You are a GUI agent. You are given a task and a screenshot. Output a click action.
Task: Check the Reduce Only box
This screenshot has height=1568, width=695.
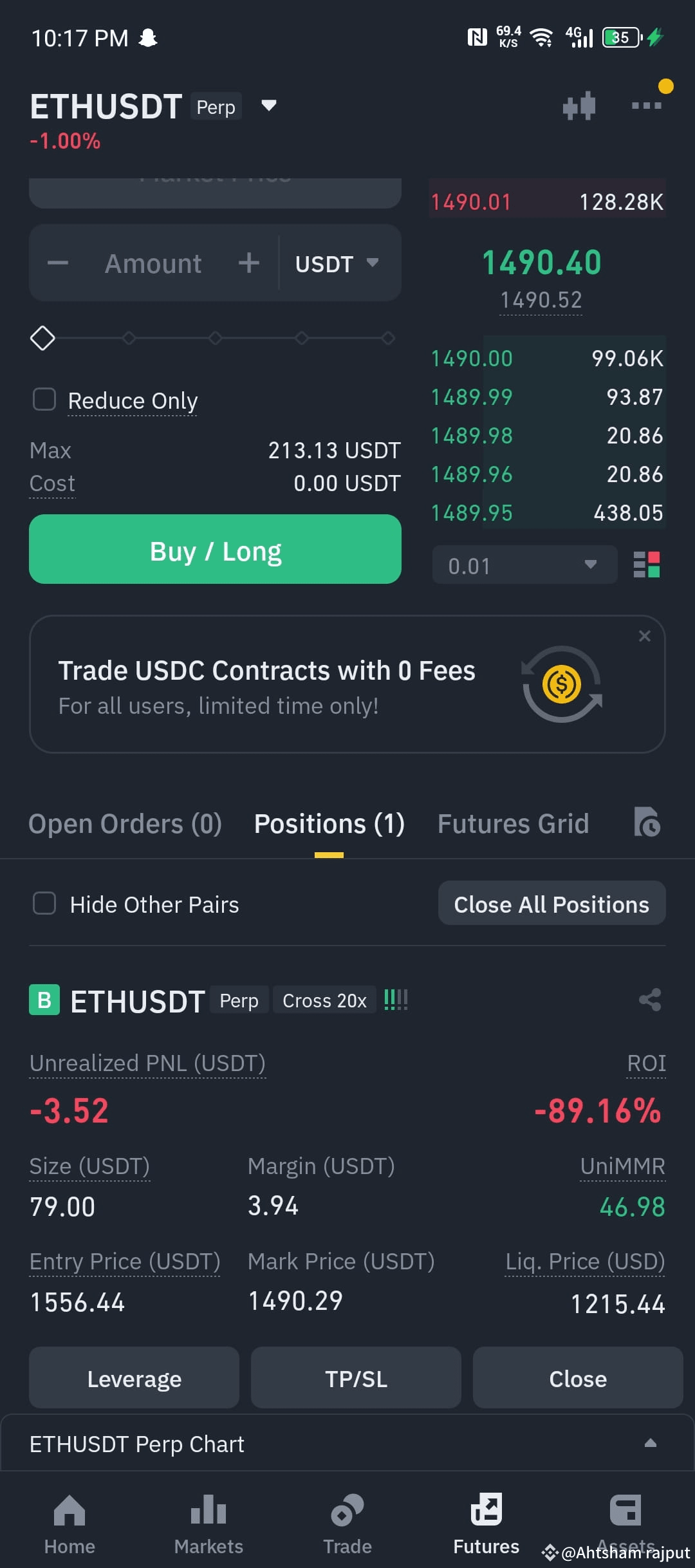(44, 399)
